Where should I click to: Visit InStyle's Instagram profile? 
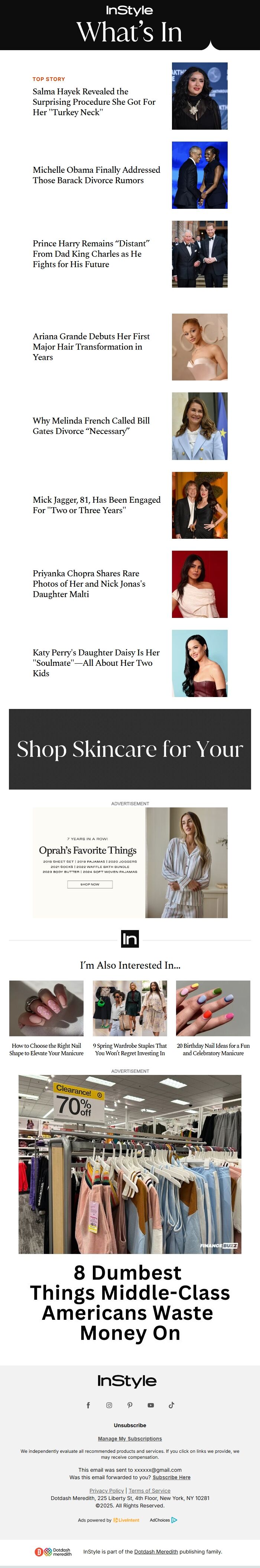[109, 1405]
